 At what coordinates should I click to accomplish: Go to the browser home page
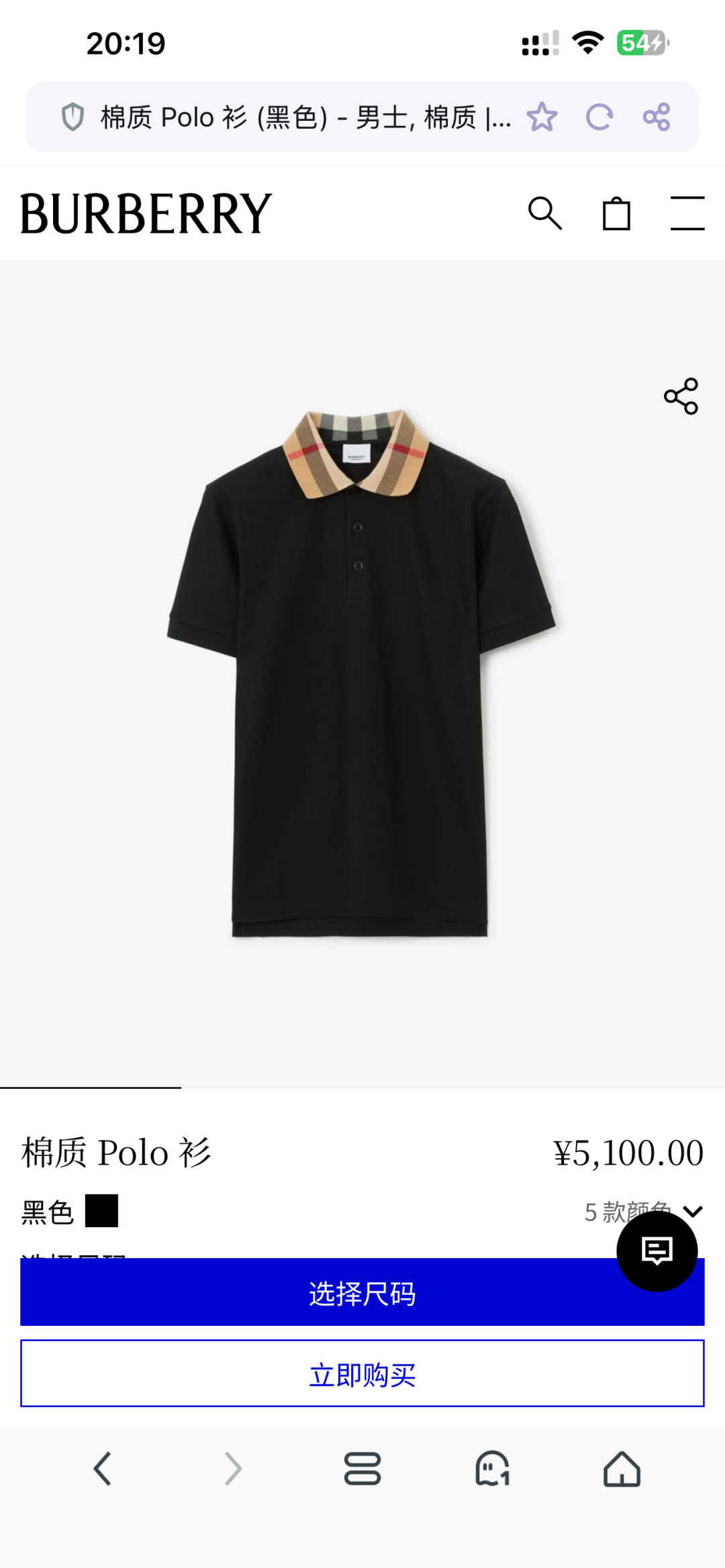tap(622, 1469)
